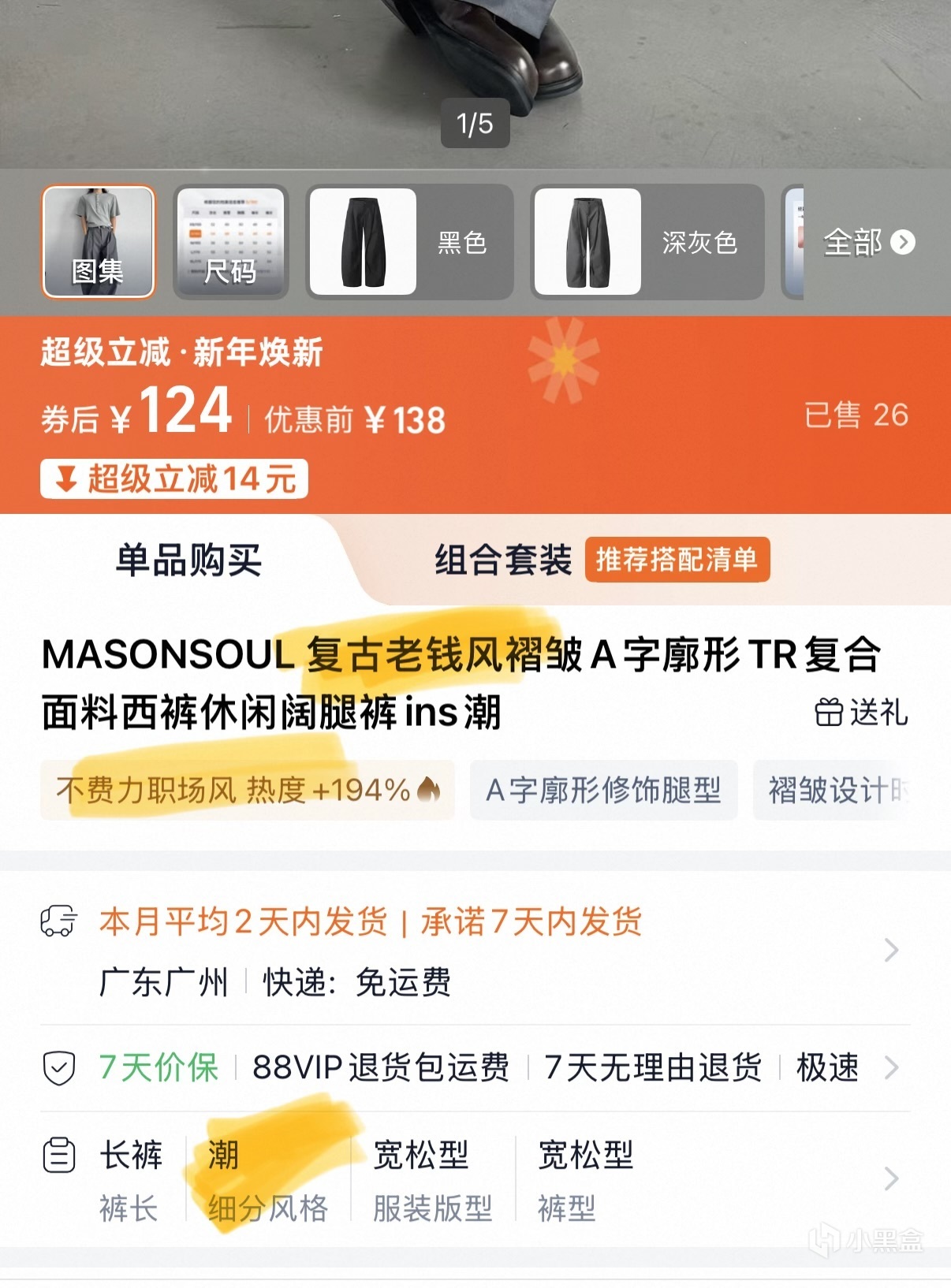Tap the 超级立减14元 discount badge
The width and height of the screenshot is (951, 1288).
coord(174,479)
